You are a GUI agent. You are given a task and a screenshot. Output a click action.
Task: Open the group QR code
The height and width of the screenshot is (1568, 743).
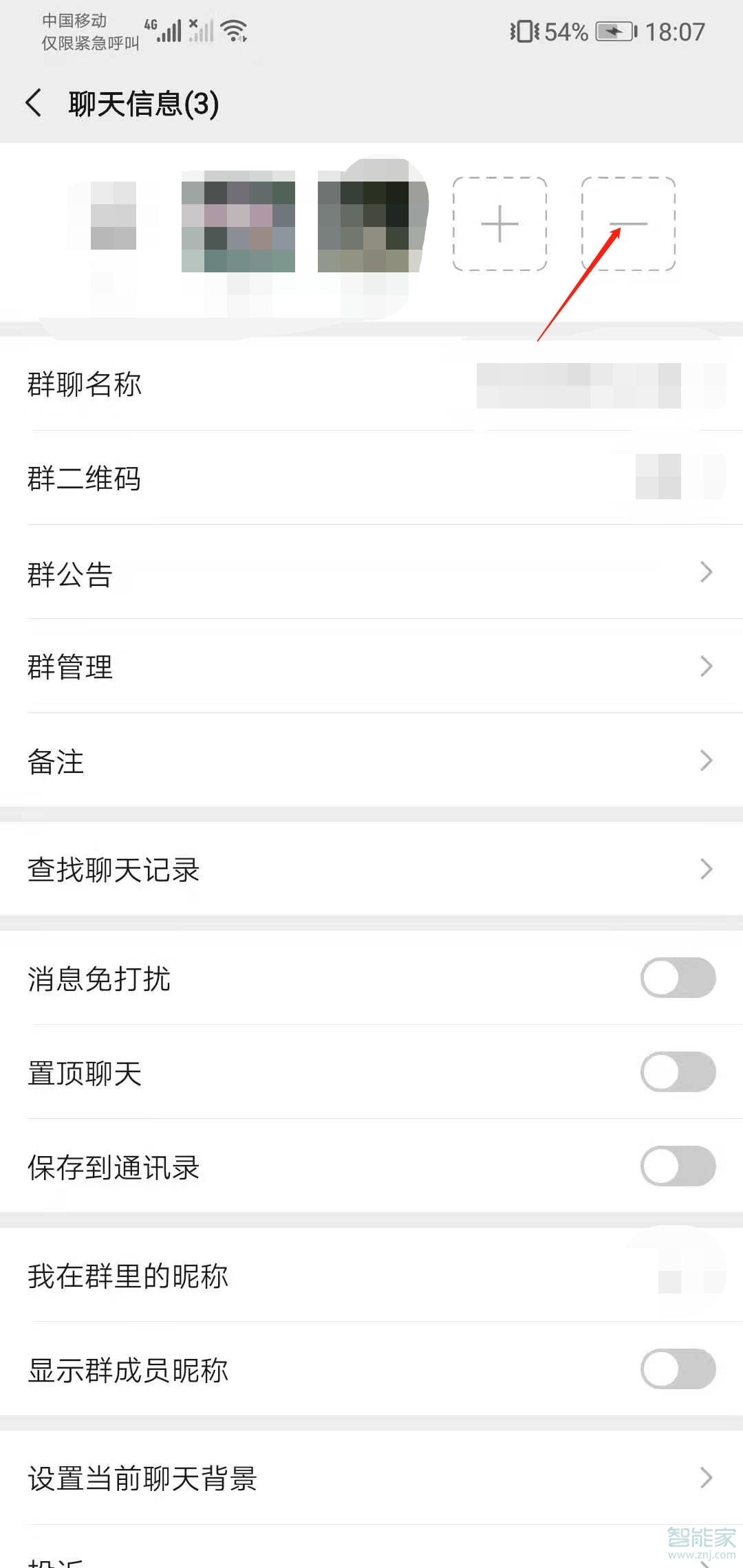point(371,479)
